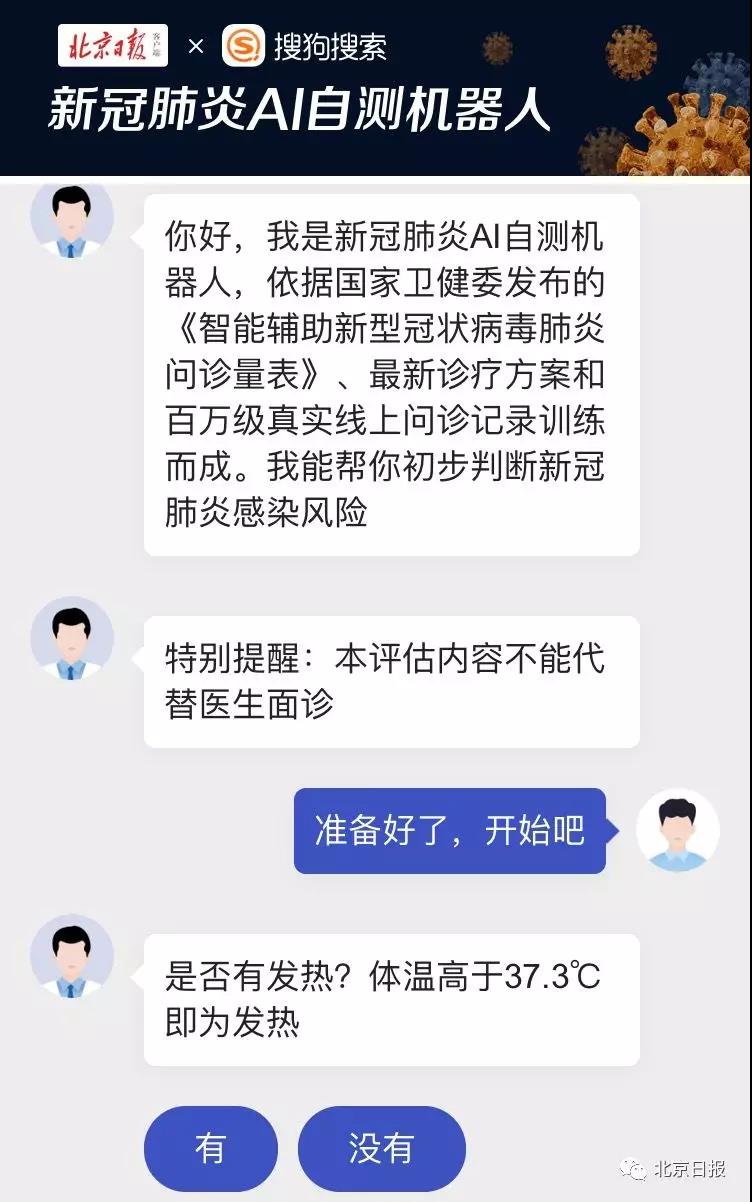752x1202 pixels.
Task: Select 没有 for no fever
Action: pyautogui.click(x=381, y=1147)
